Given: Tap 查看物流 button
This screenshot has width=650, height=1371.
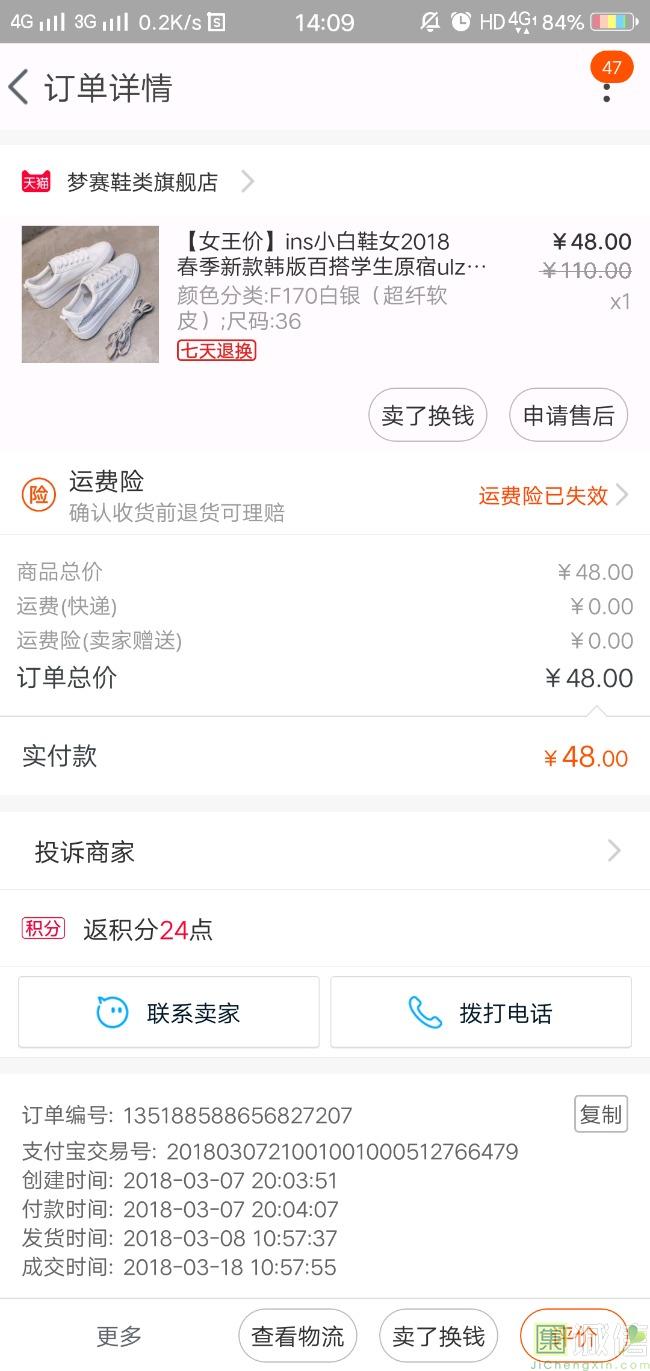Looking at the screenshot, I should pos(297,1336).
